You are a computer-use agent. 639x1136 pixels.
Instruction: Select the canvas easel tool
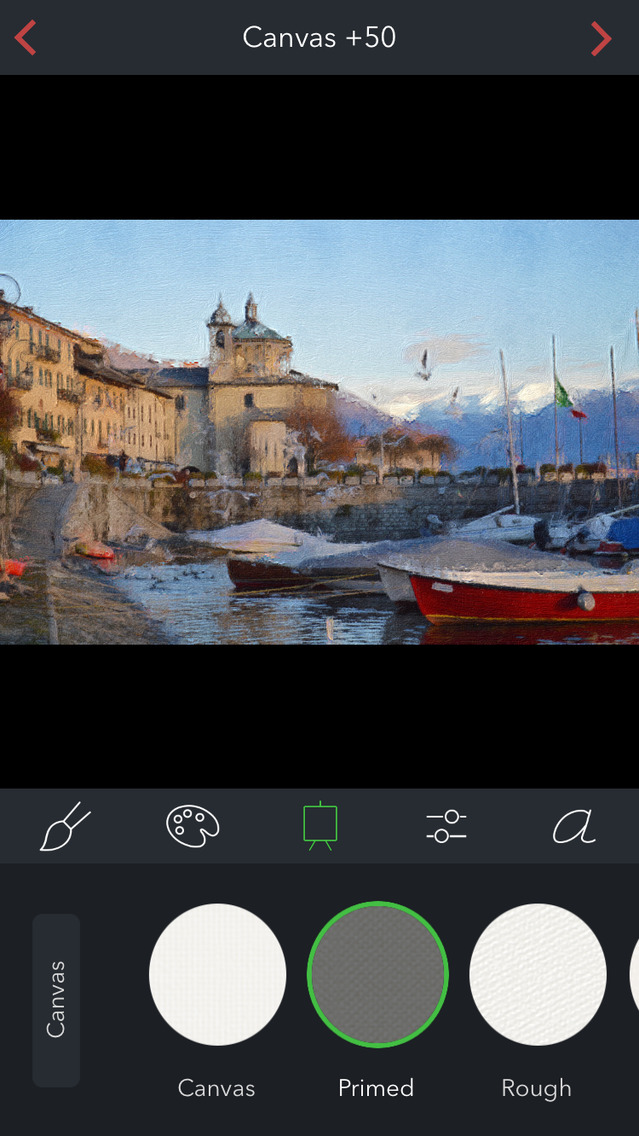(320, 826)
